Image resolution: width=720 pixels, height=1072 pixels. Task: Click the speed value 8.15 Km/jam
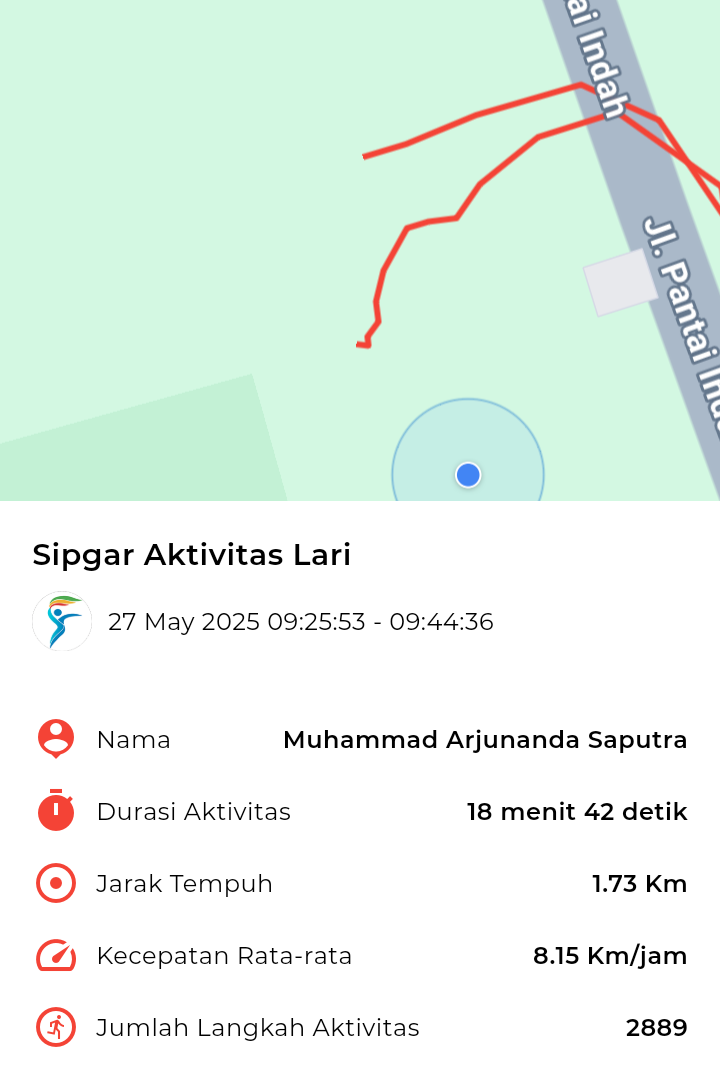pyautogui.click(x=608, y=955)
